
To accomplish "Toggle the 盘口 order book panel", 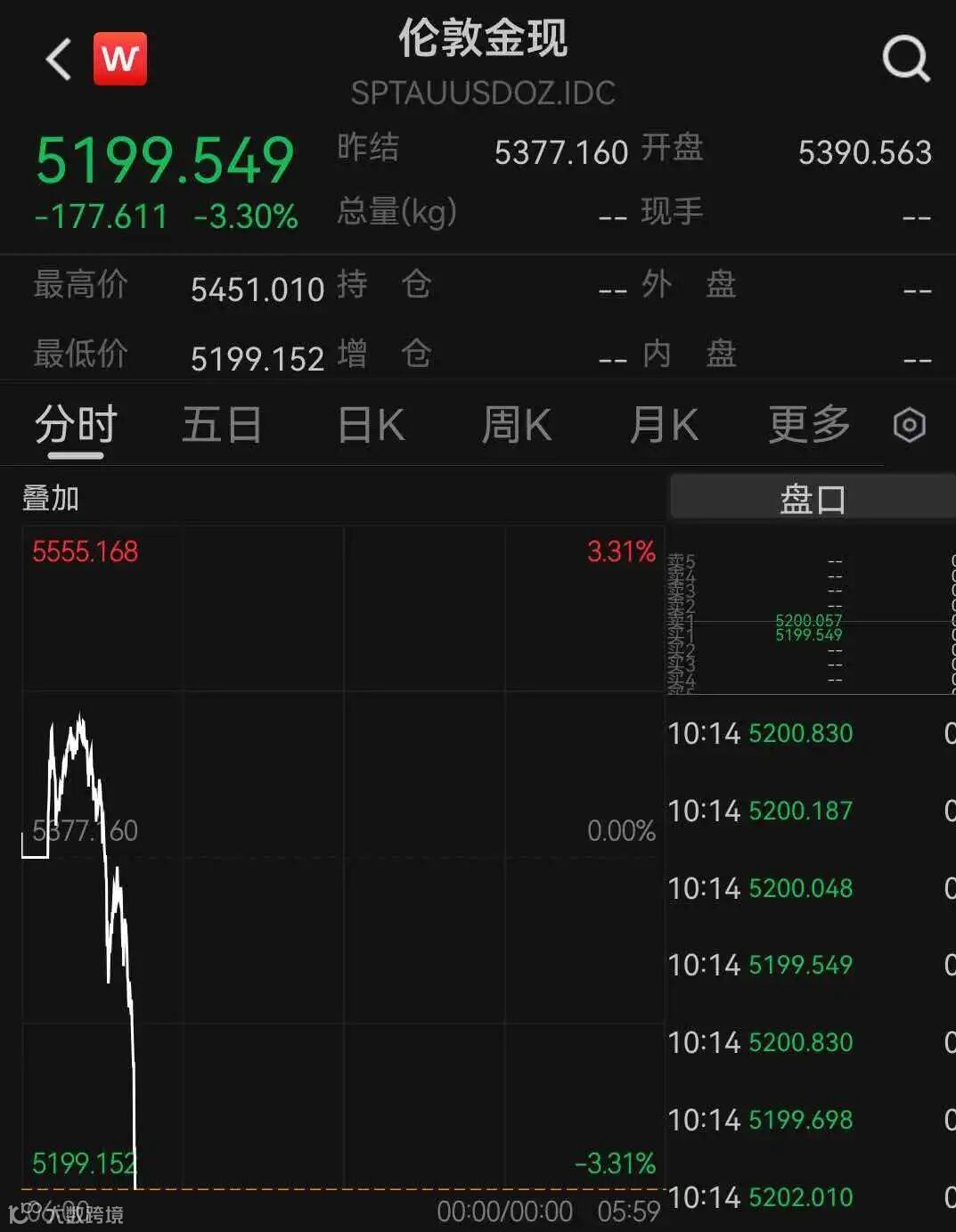I will (x=812, y=498).
